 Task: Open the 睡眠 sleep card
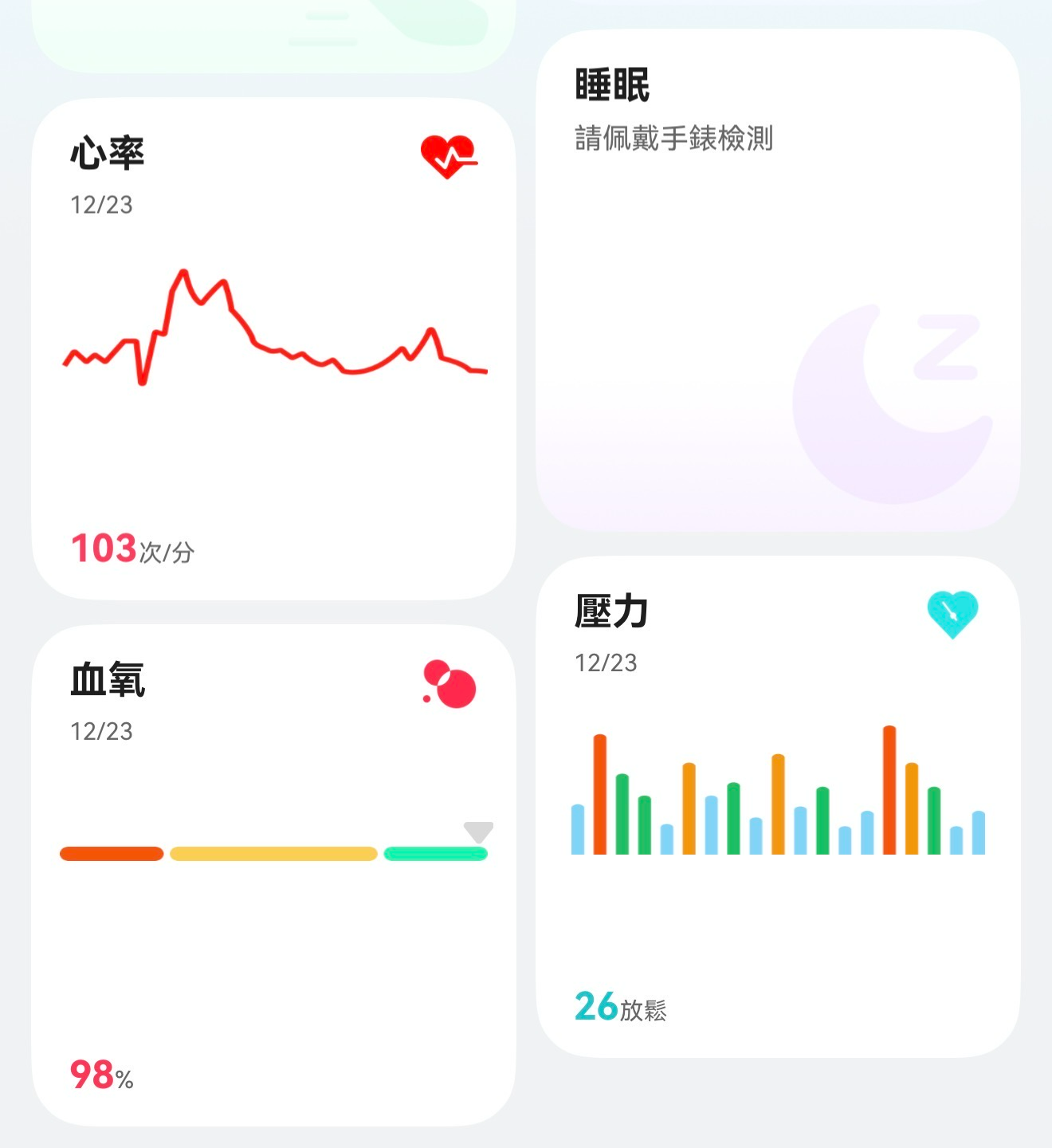(778, 281)
